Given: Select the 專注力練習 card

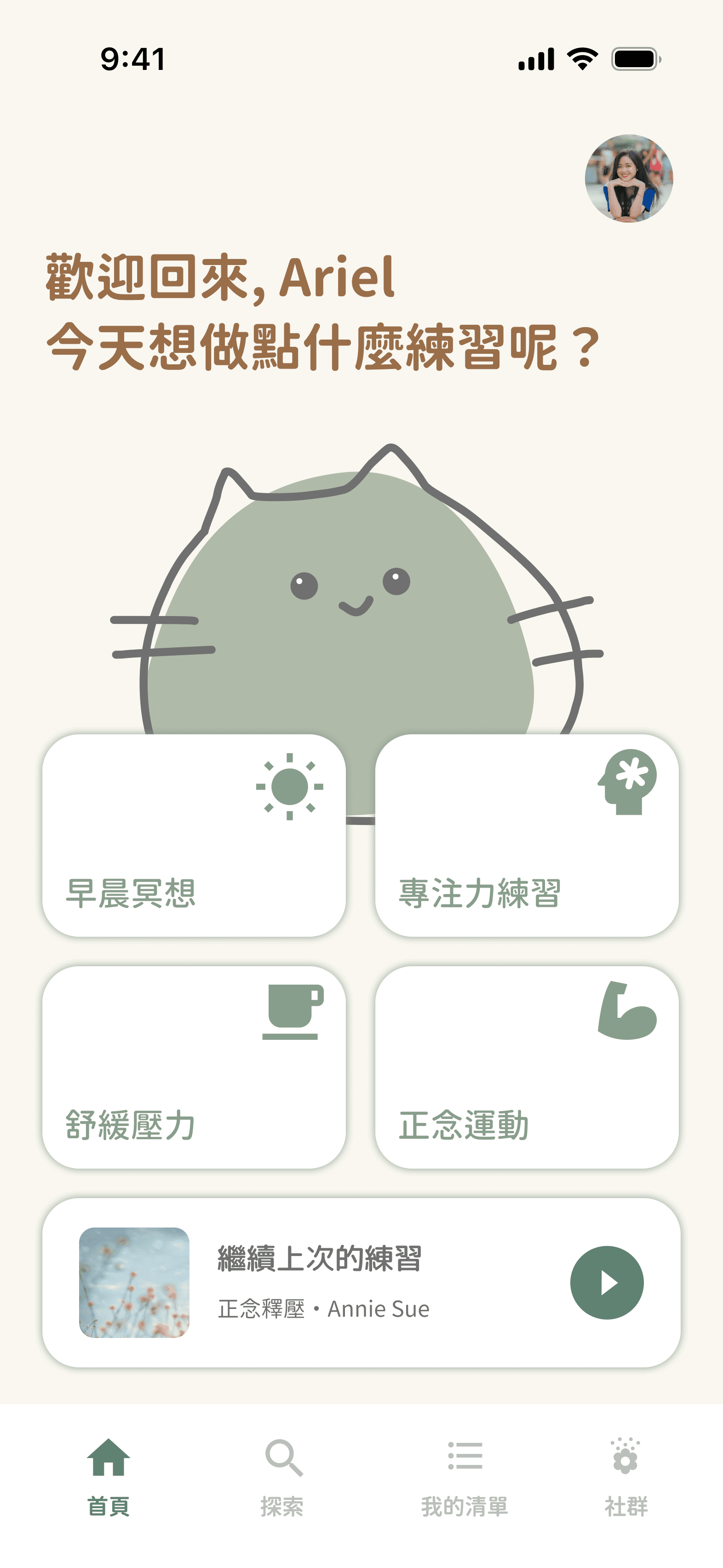Looking at the screenshot, I should click(527, 835).
